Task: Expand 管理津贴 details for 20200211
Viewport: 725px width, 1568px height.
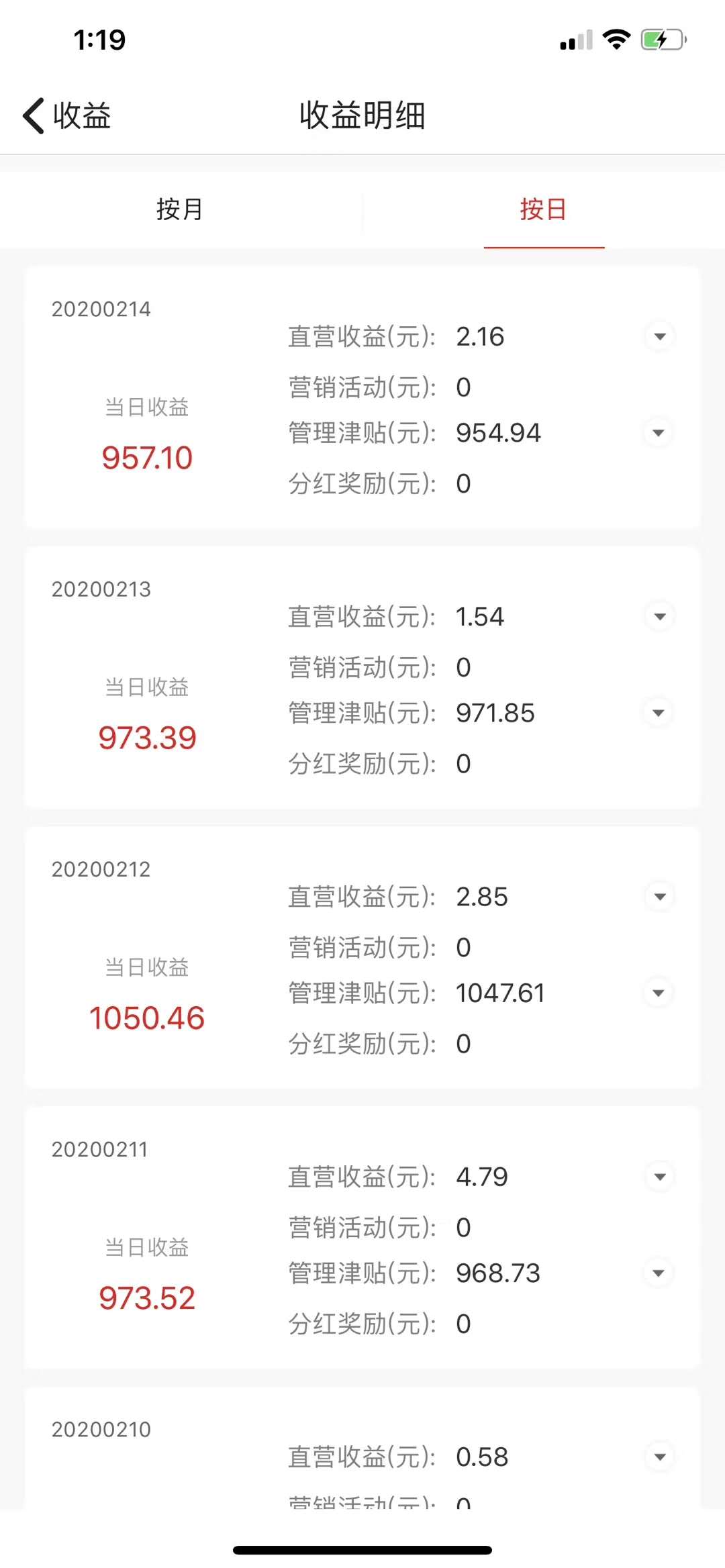Action: 659,1273
